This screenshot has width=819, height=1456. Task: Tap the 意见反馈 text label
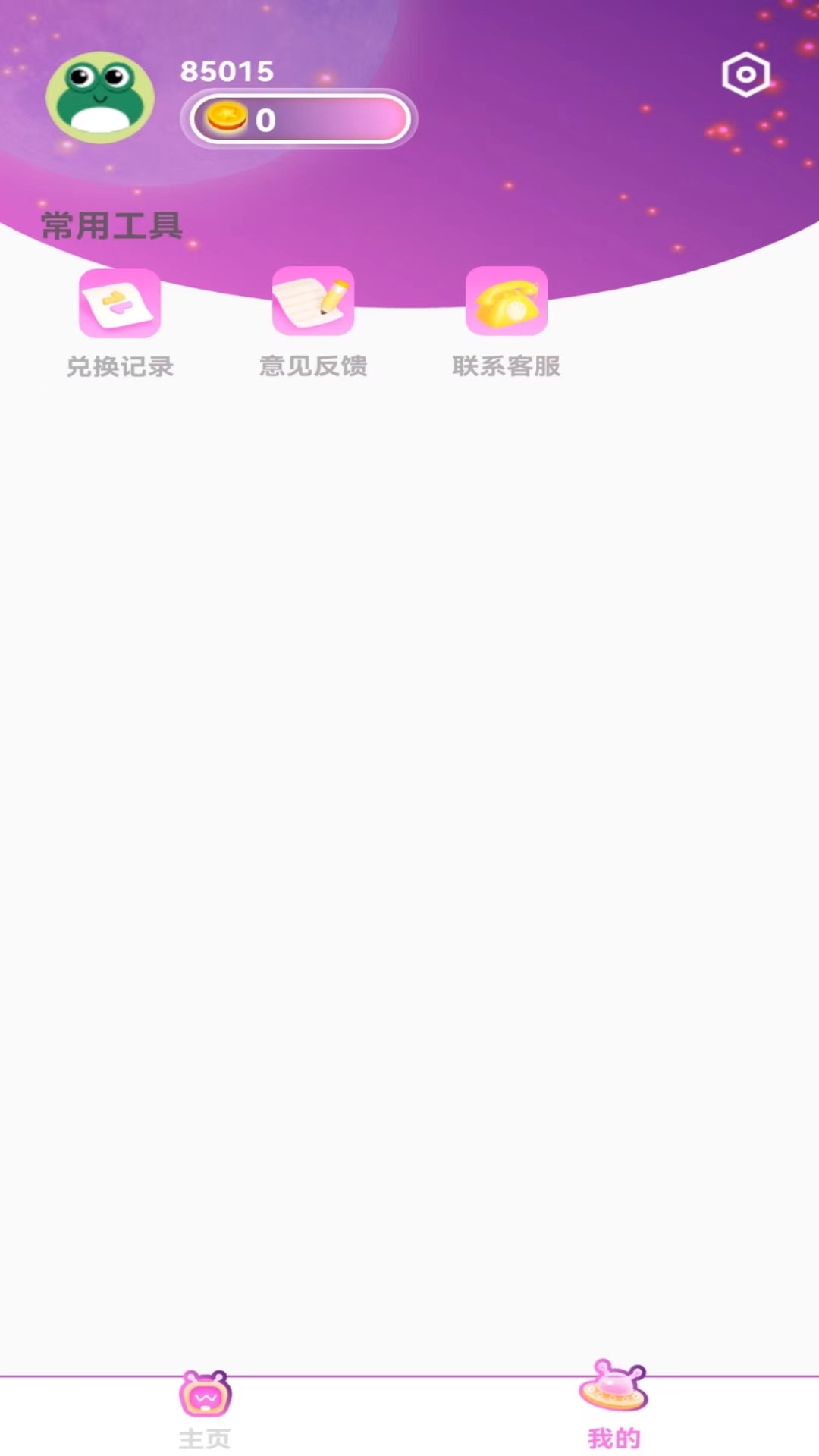click(x=313, y=366)
